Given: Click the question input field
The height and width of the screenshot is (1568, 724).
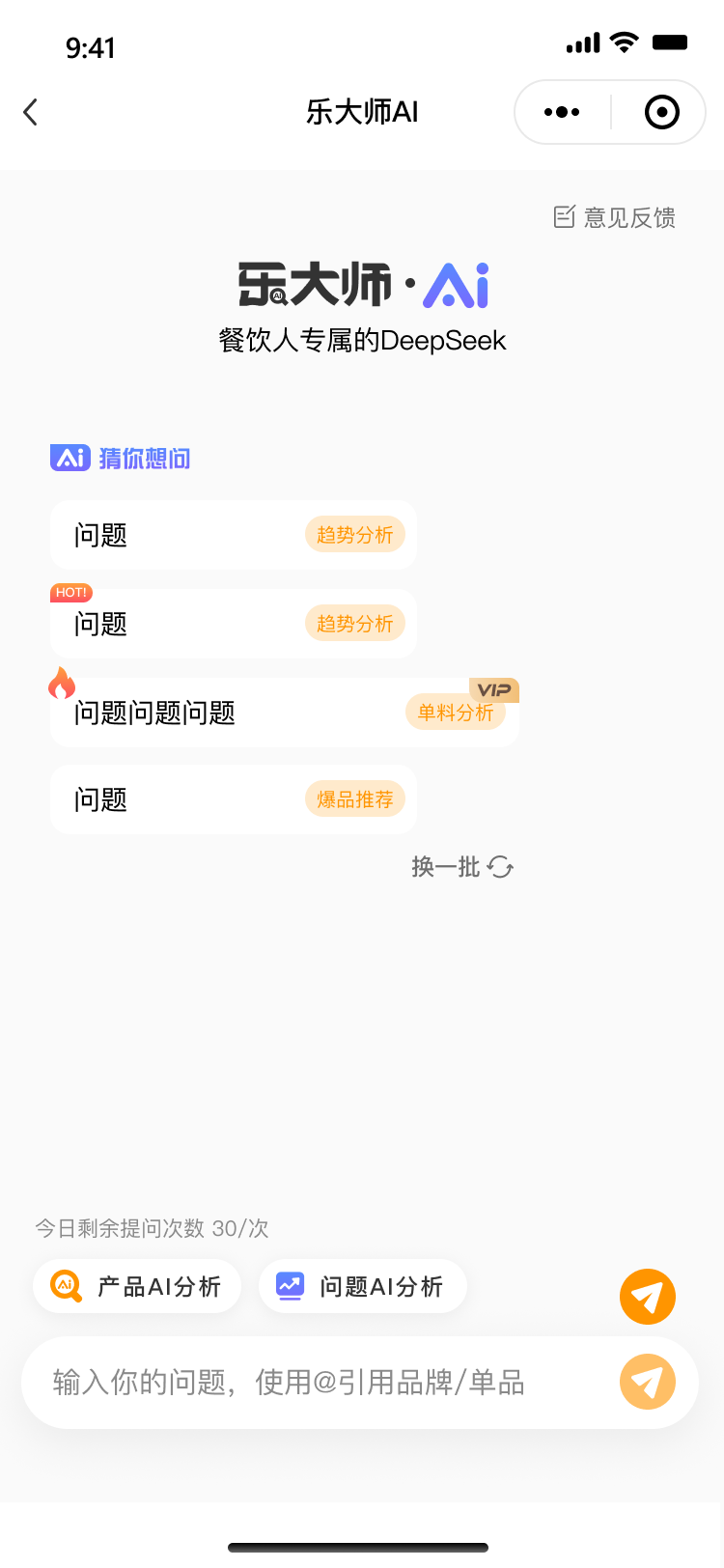Looking at the screenshot, I should click(x=290, y=1383).
